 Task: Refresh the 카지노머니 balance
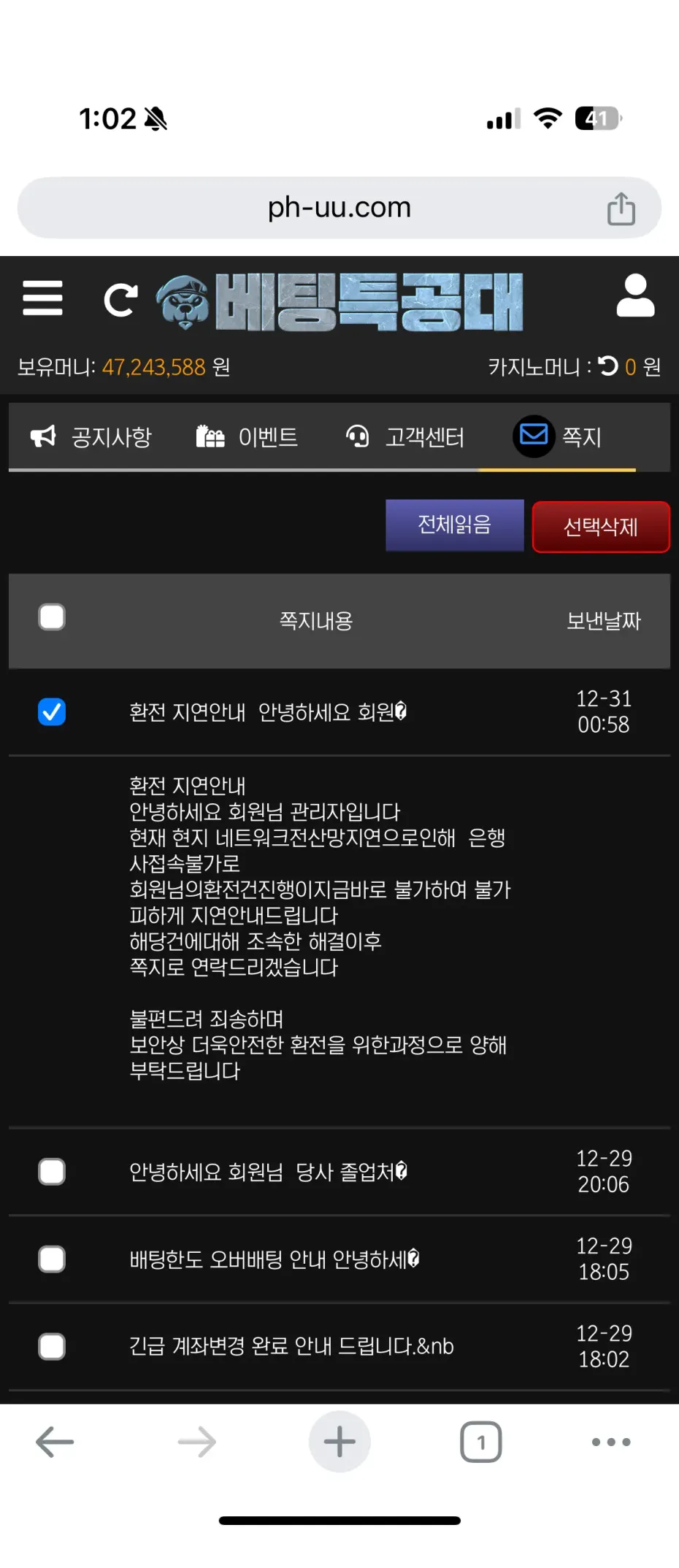point(607,366)
